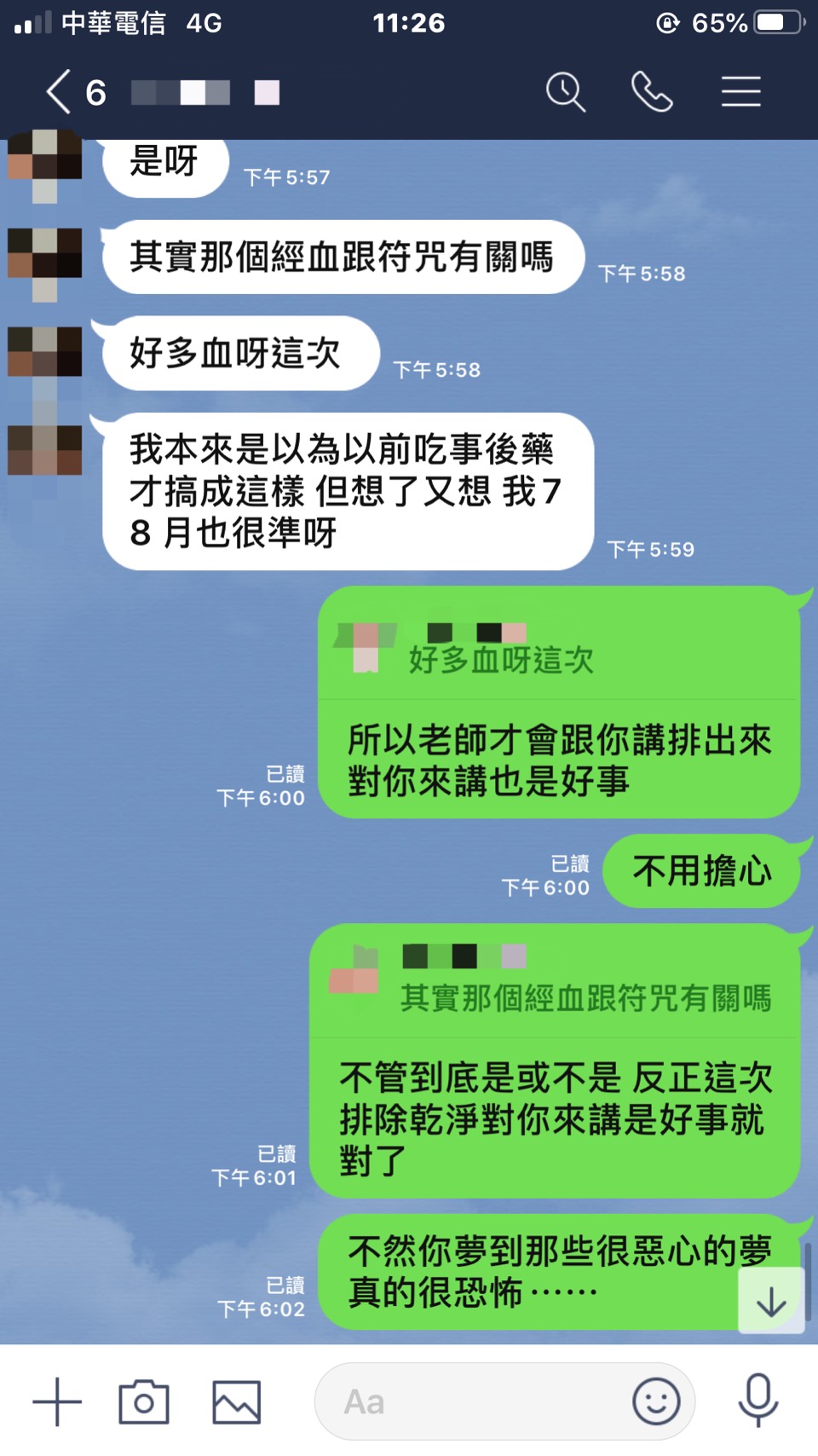Jump to latest message with the down arrow

coord(771,1301)
